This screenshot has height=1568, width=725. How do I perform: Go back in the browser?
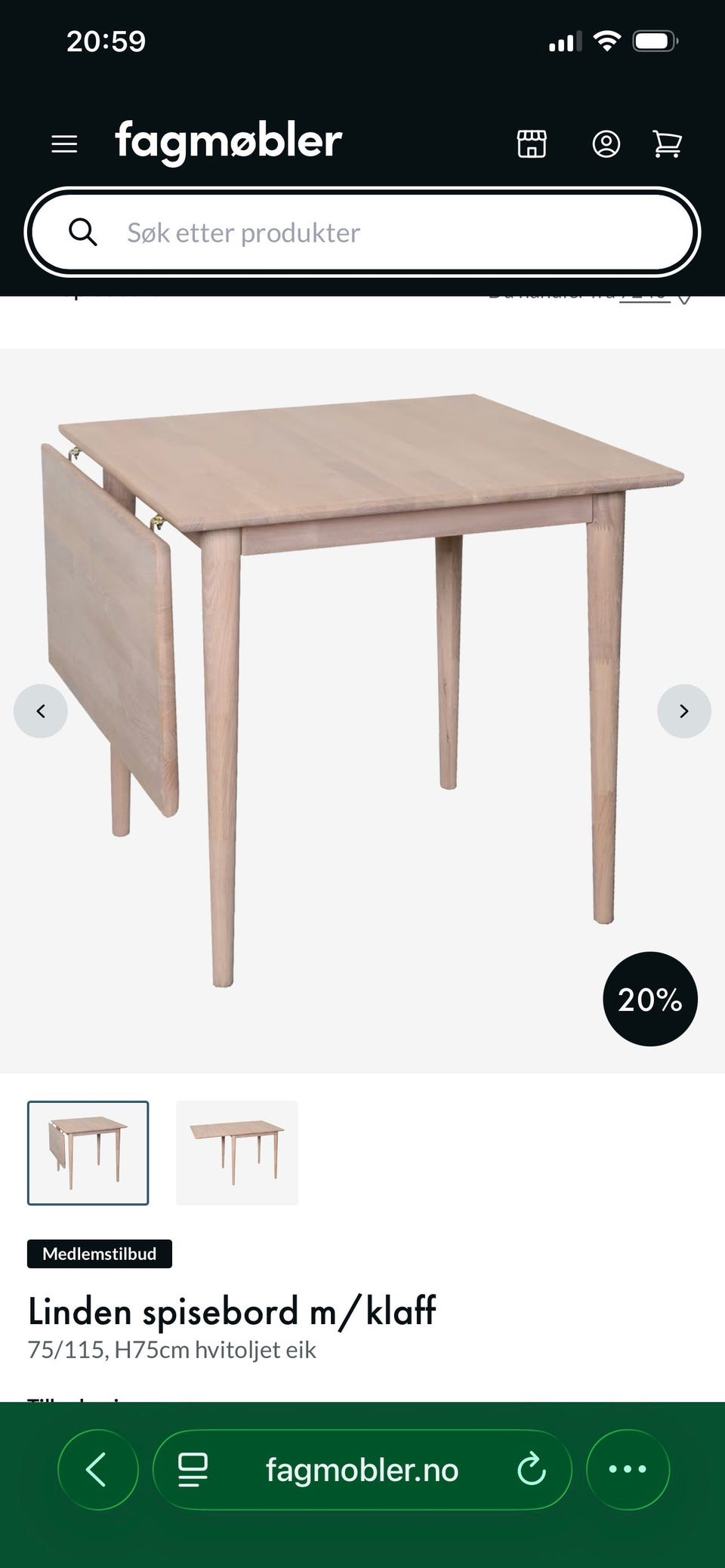point(97,1470)
